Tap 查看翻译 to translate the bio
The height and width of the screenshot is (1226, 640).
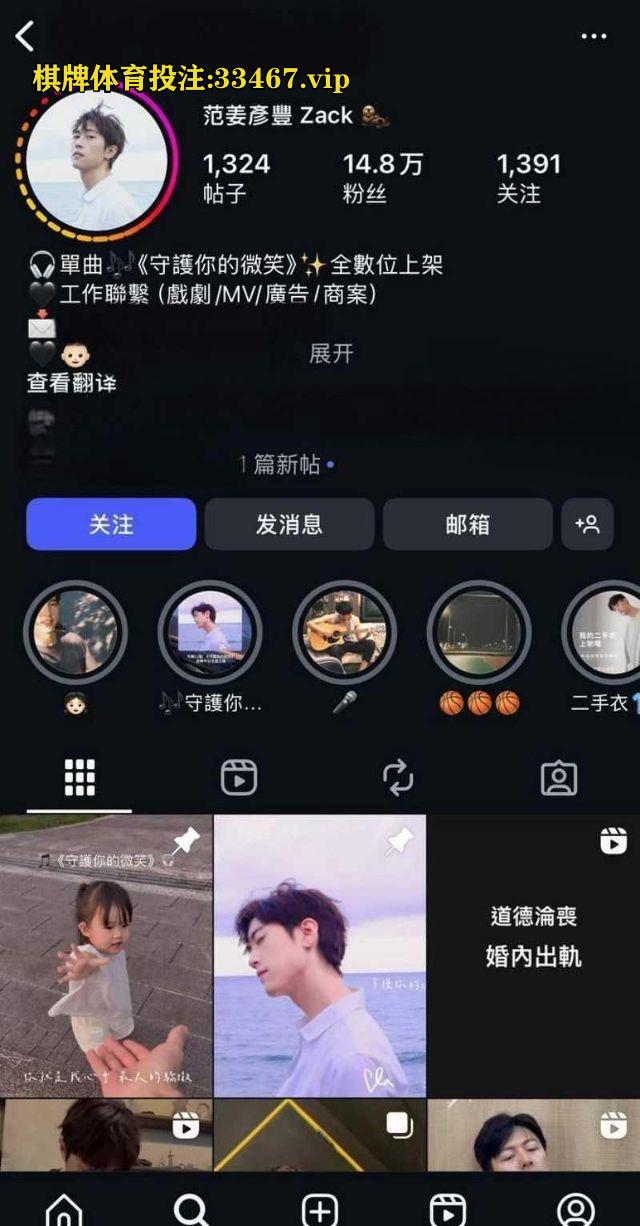(71, 382)
